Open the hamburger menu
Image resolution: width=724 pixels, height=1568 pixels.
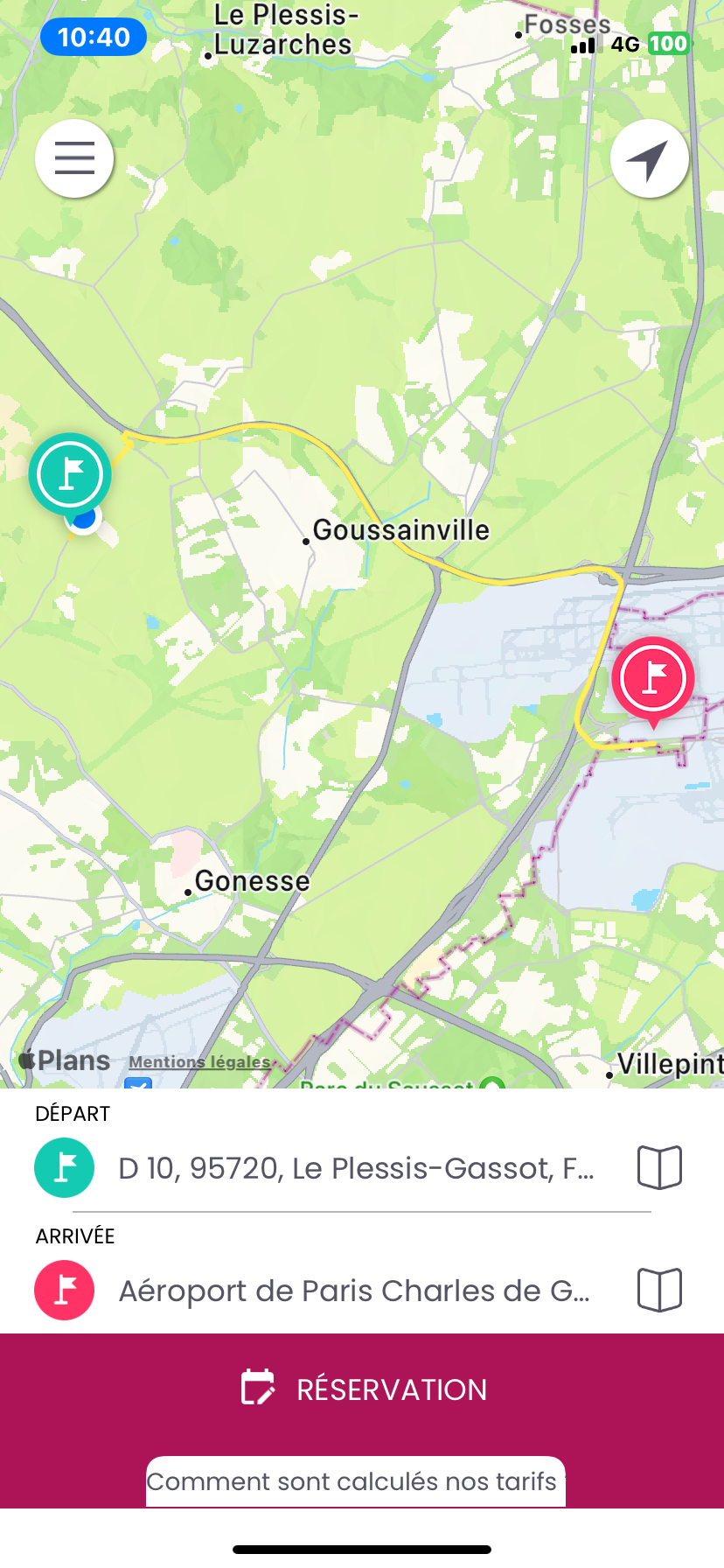click(74, 158)
